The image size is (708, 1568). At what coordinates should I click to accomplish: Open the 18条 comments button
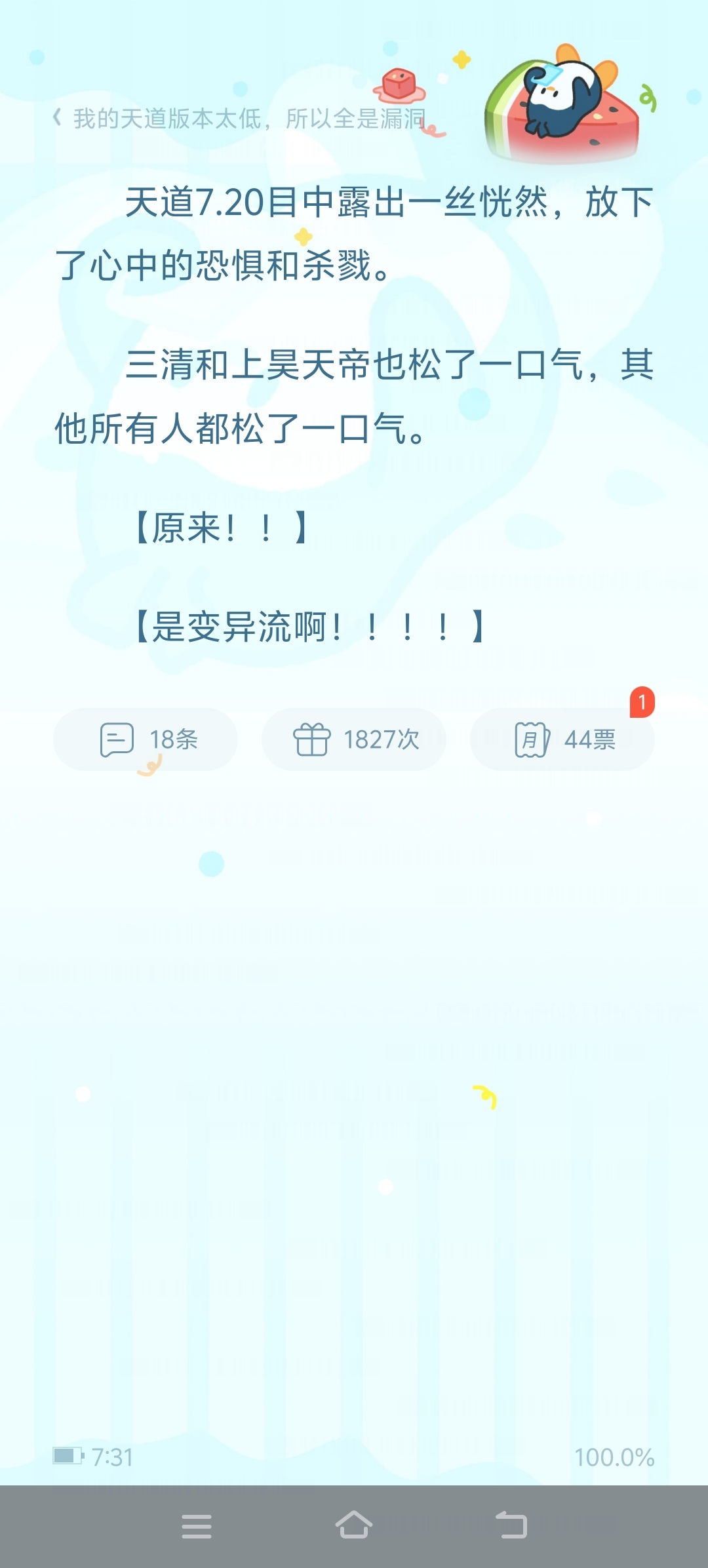click(x=146, y=739)
